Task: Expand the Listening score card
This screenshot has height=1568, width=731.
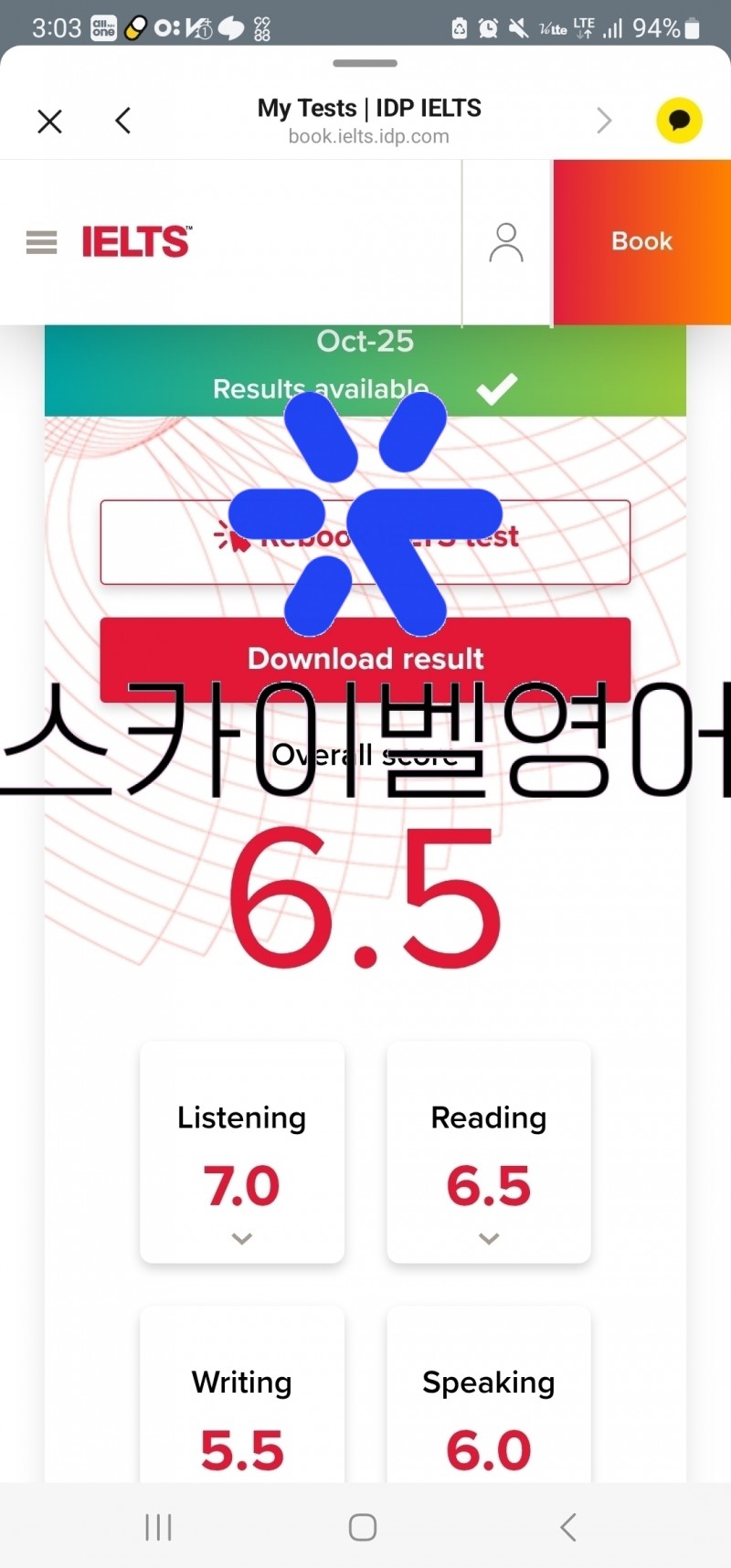Action: click(x=242, y=1237)
